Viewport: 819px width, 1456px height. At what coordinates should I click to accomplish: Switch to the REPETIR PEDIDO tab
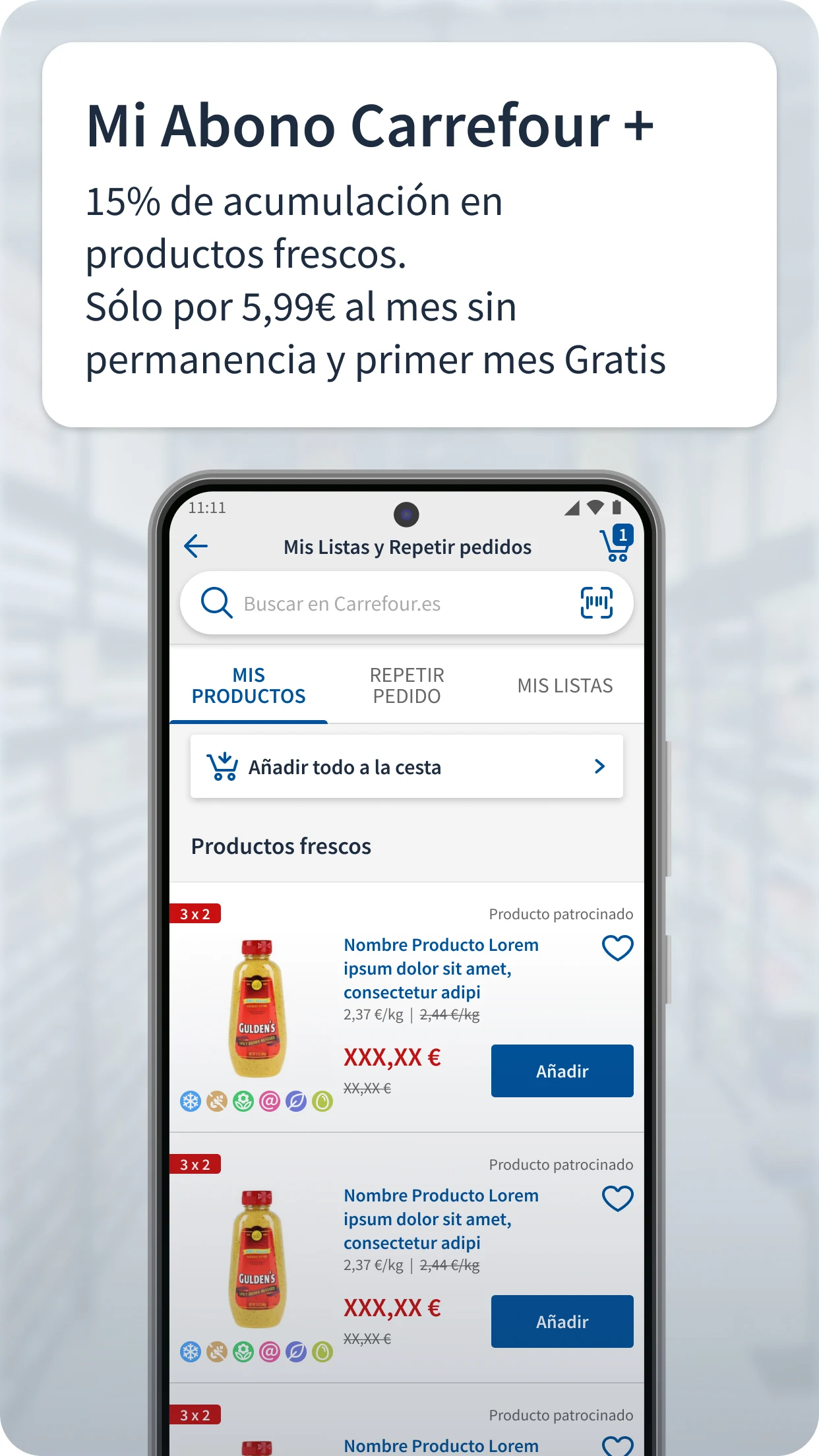pyautogui.click(x=407, y=685)
